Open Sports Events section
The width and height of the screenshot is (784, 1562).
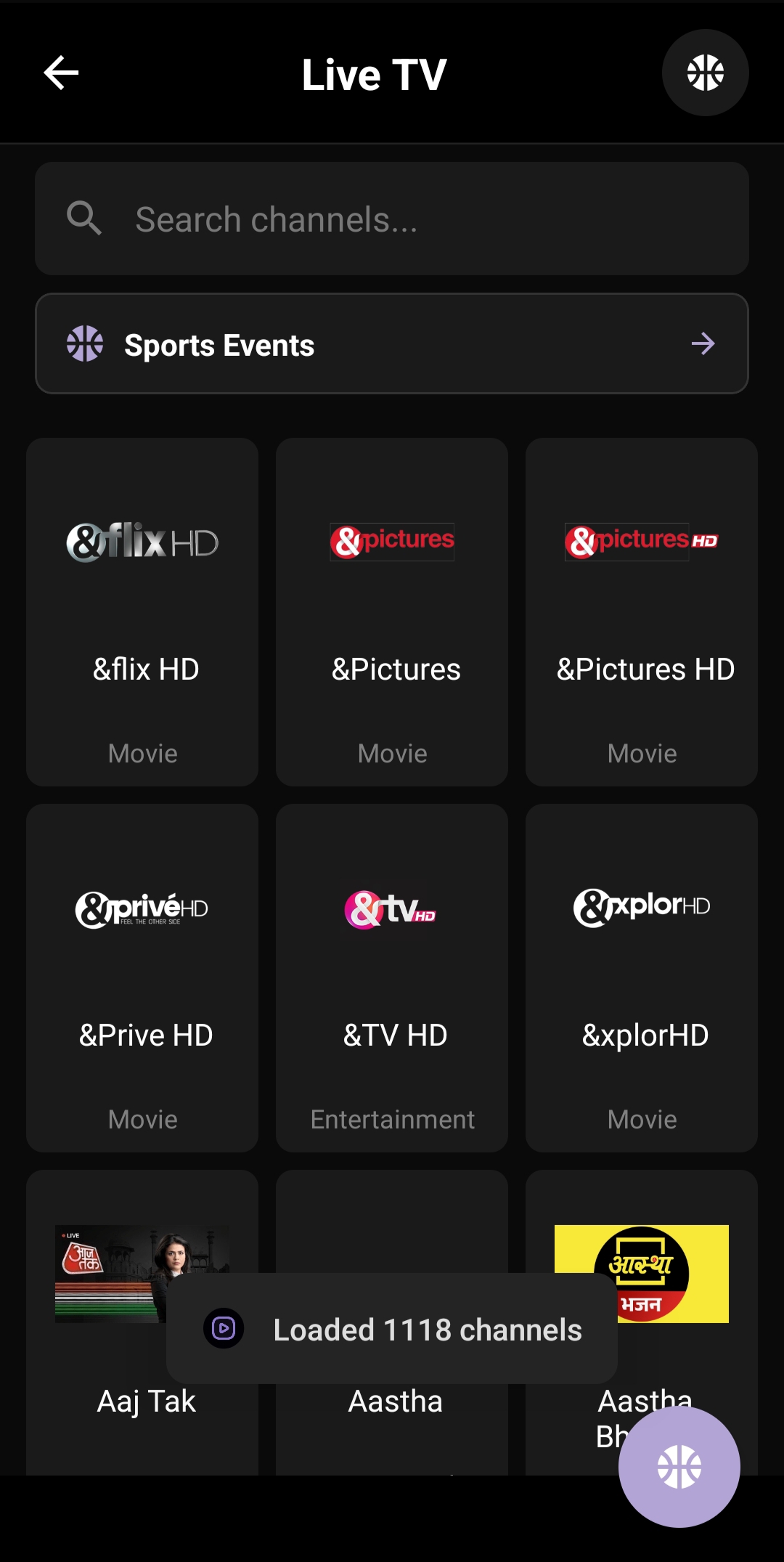(x=392, y=343)
